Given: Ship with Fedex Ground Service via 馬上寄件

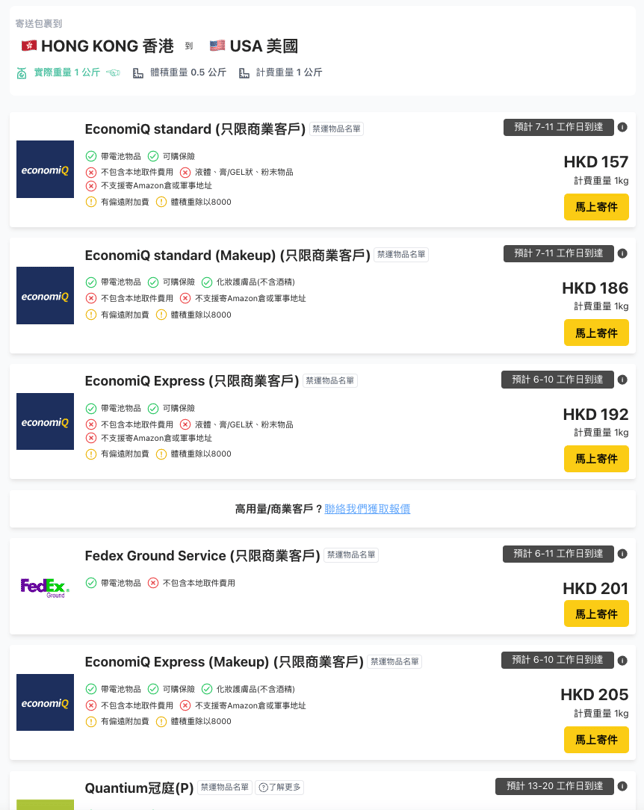Looking at the screenshot, I should [596, 614].
